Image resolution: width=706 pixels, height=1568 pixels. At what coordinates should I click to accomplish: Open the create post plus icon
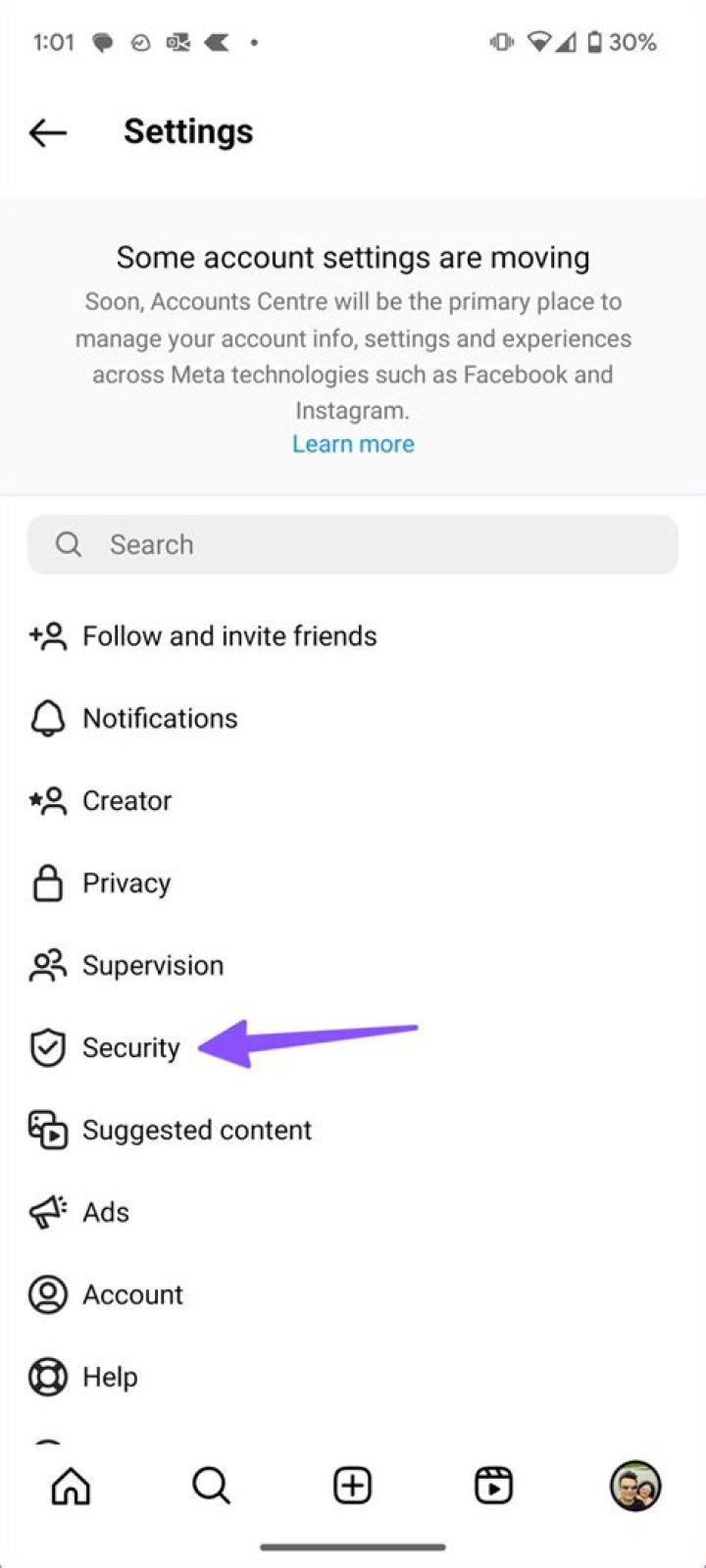point(352,1485)
